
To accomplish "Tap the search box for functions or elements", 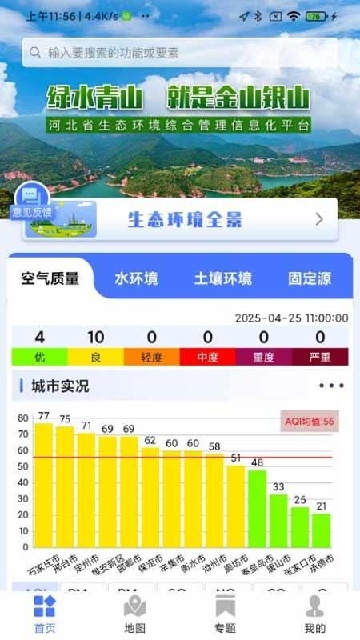I will click(x=180, y=52).
